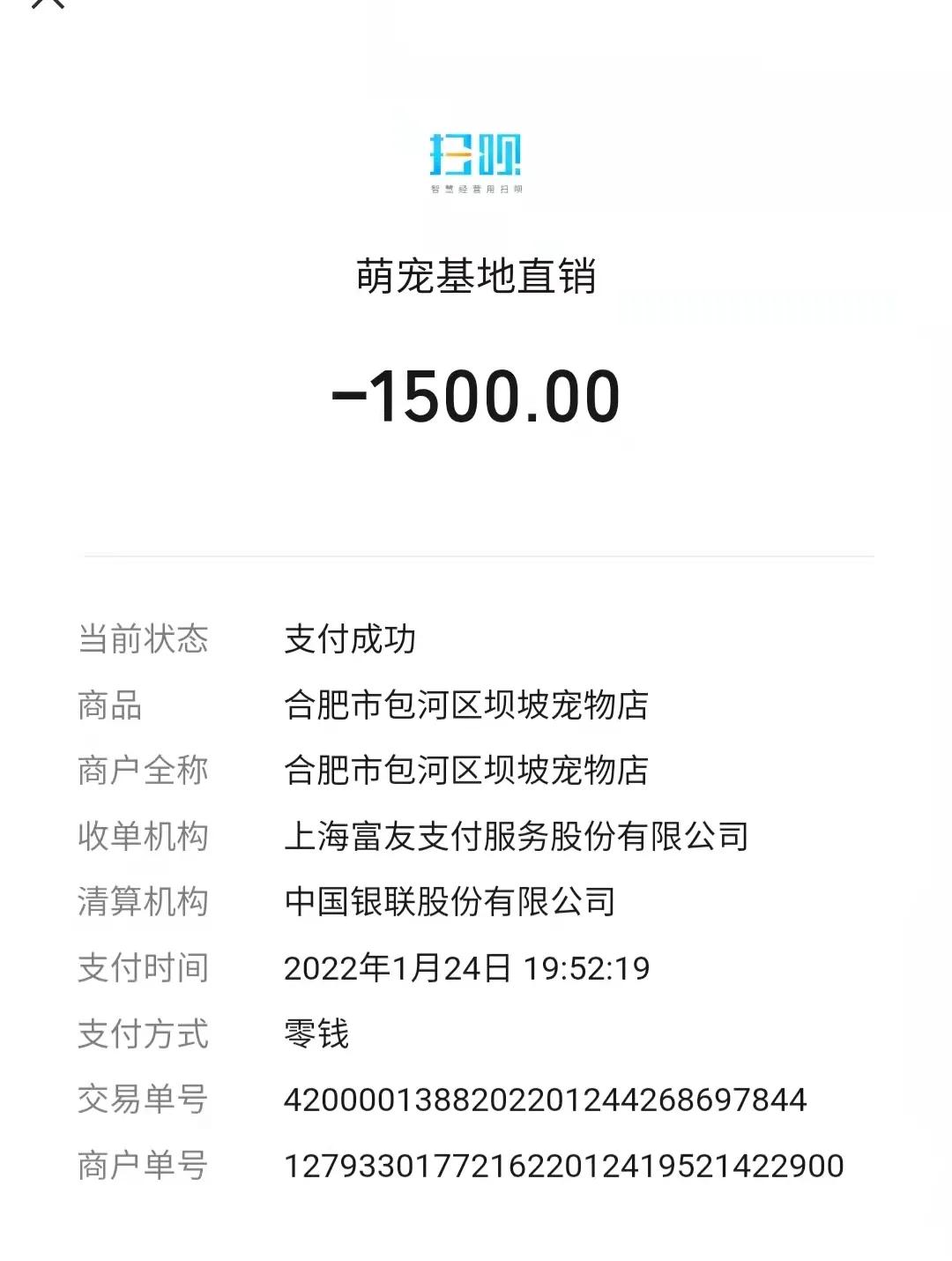
Task: Click the merchant title 萌宠基地直销
Action: [x=476, y=274]
